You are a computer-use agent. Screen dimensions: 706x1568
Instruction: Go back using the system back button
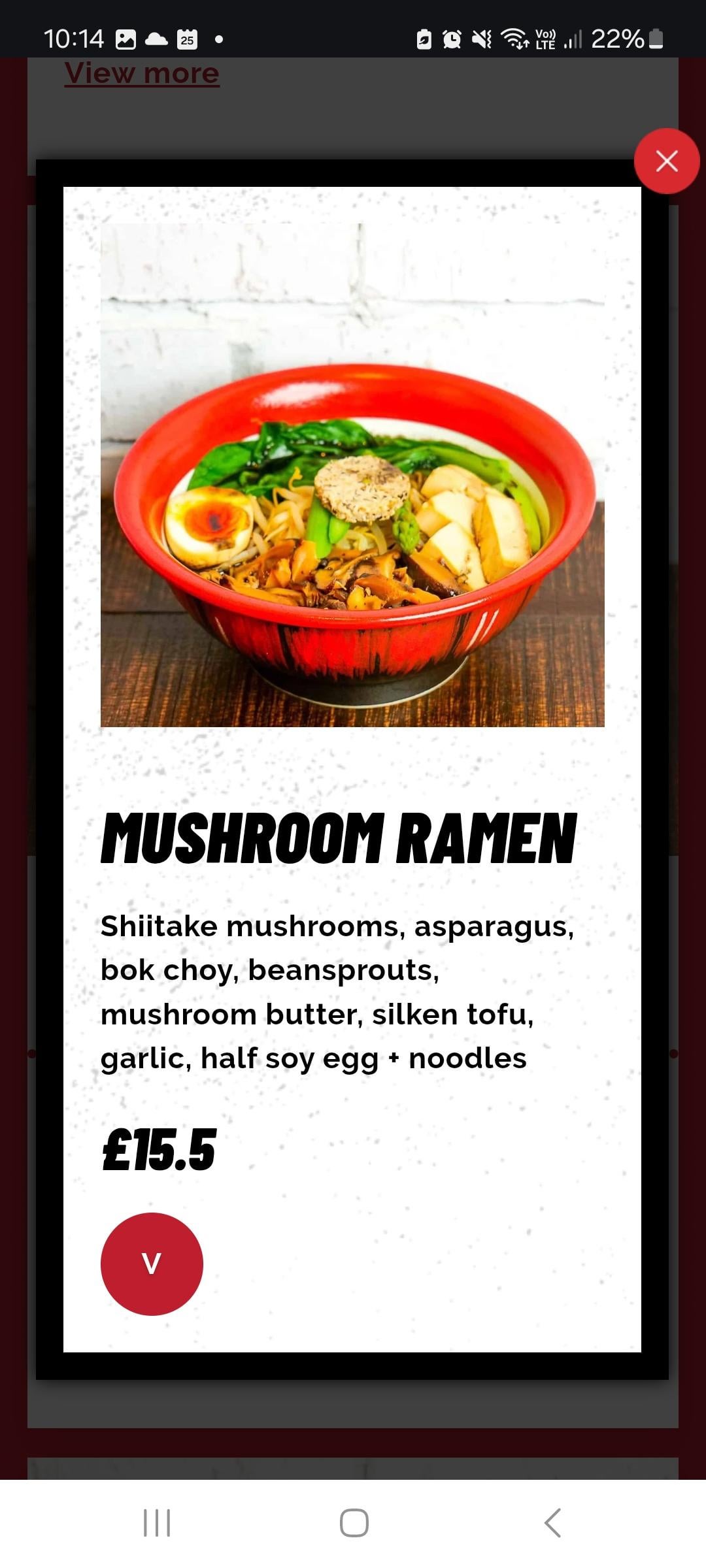tap(552, 1522)
